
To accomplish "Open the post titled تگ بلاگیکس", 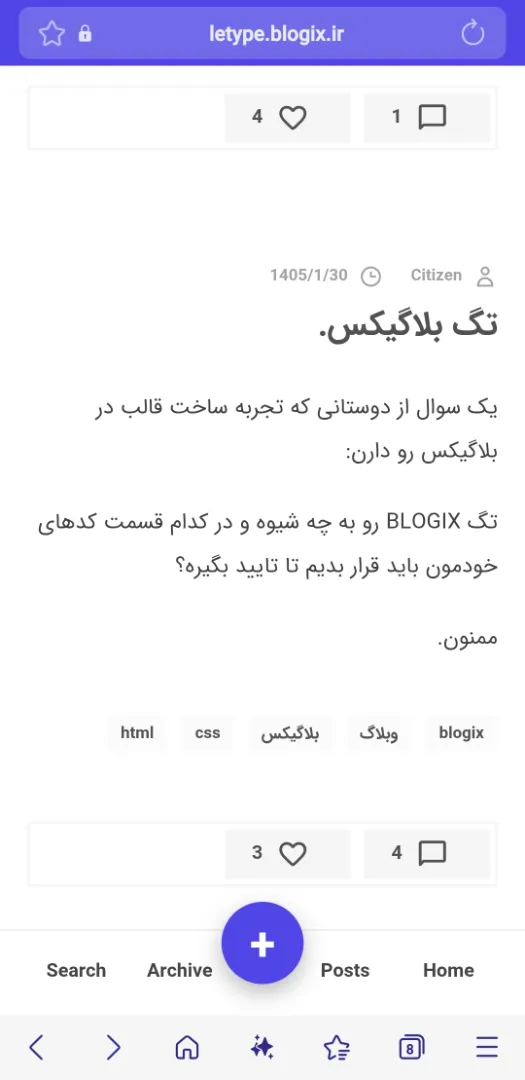I will (x=409, y=326).
